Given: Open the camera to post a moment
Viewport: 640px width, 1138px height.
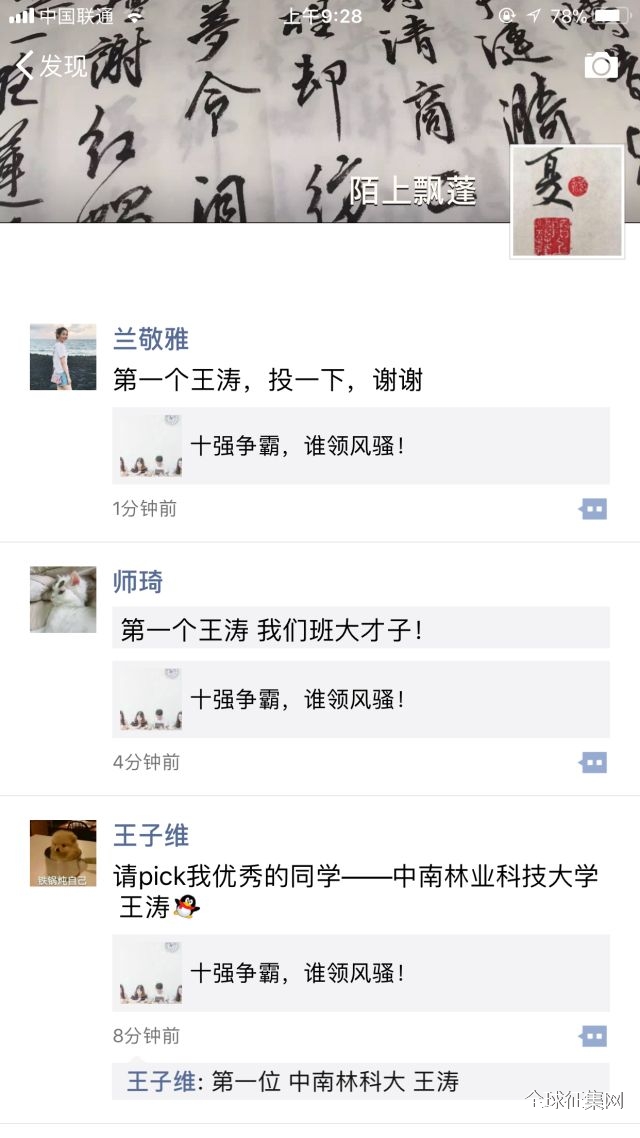Looking at the screenshot, I should pyautogui.click(x=600, y=66).
